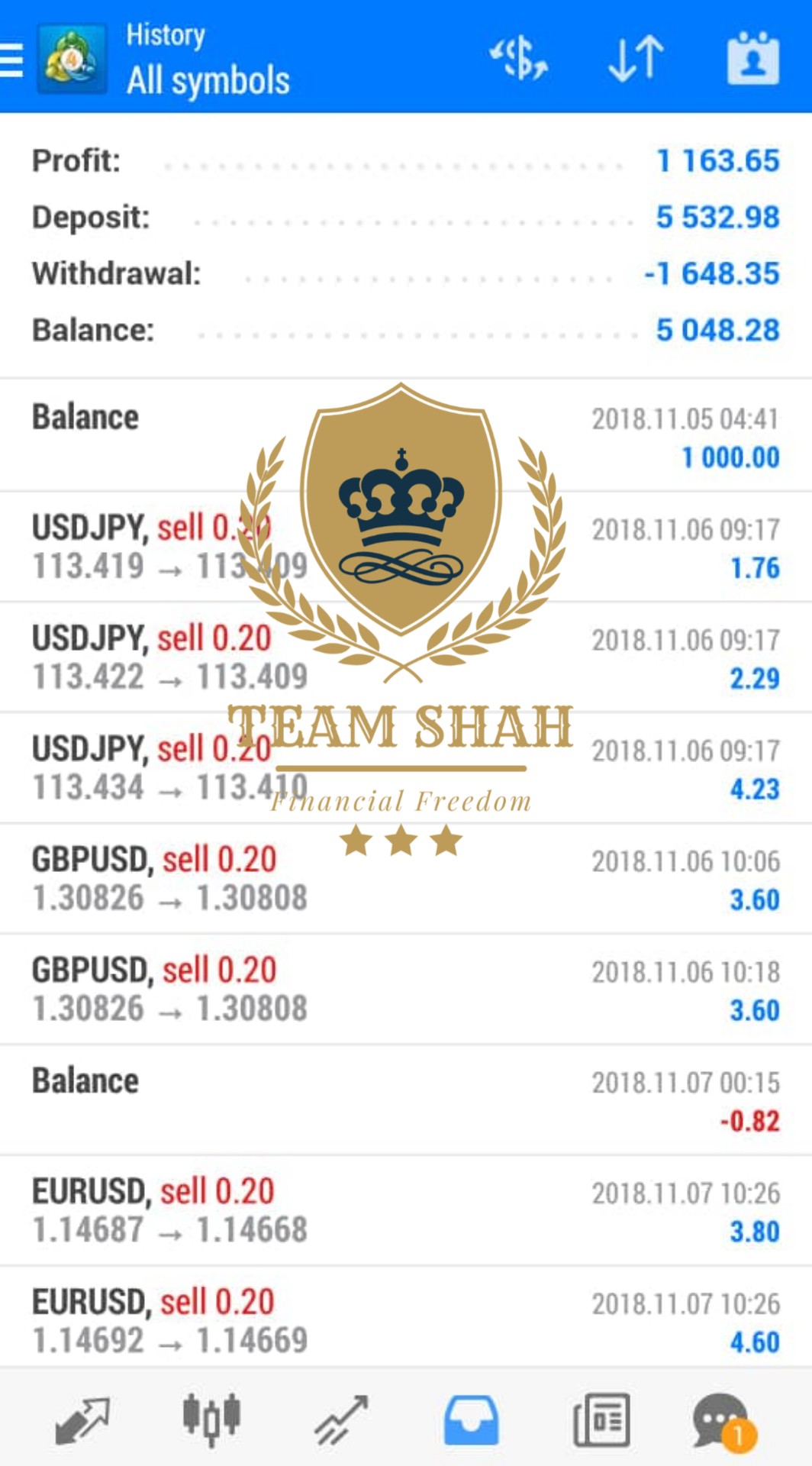This screenshot has height=1466, width=812.
Task: Open the symbol filter icon
Action: click(519, 58)
